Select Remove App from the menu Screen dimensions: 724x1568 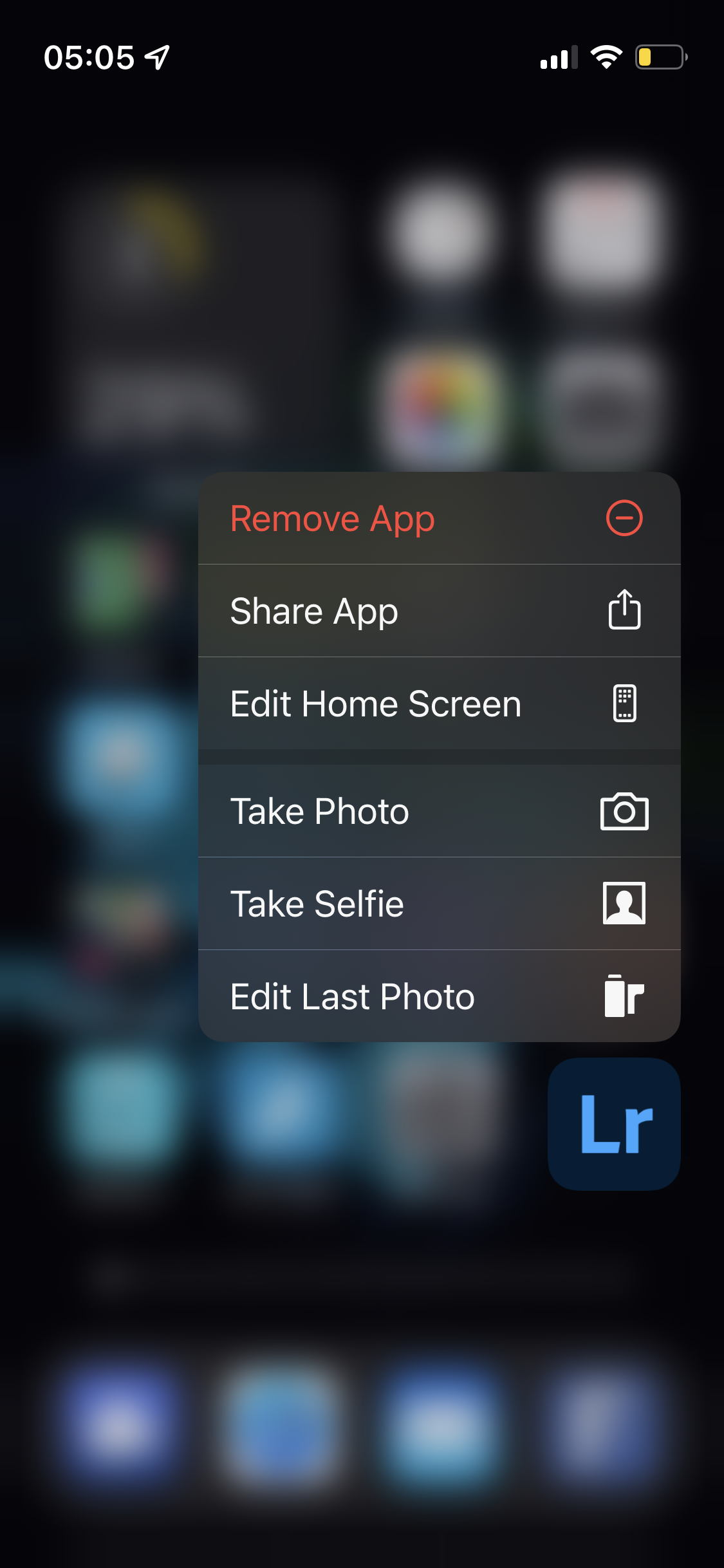(440, 518)
